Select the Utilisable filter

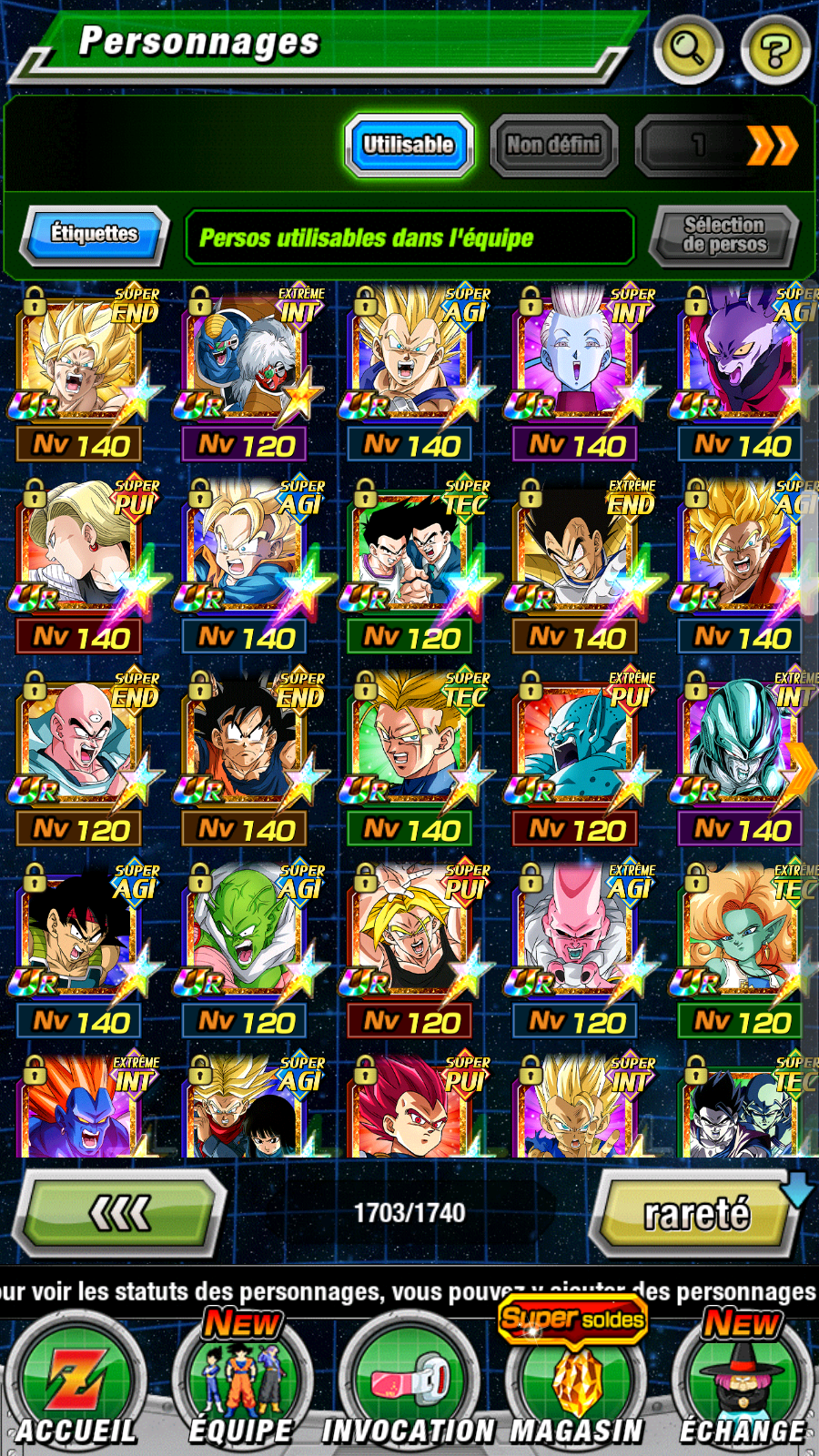[409, 145]
